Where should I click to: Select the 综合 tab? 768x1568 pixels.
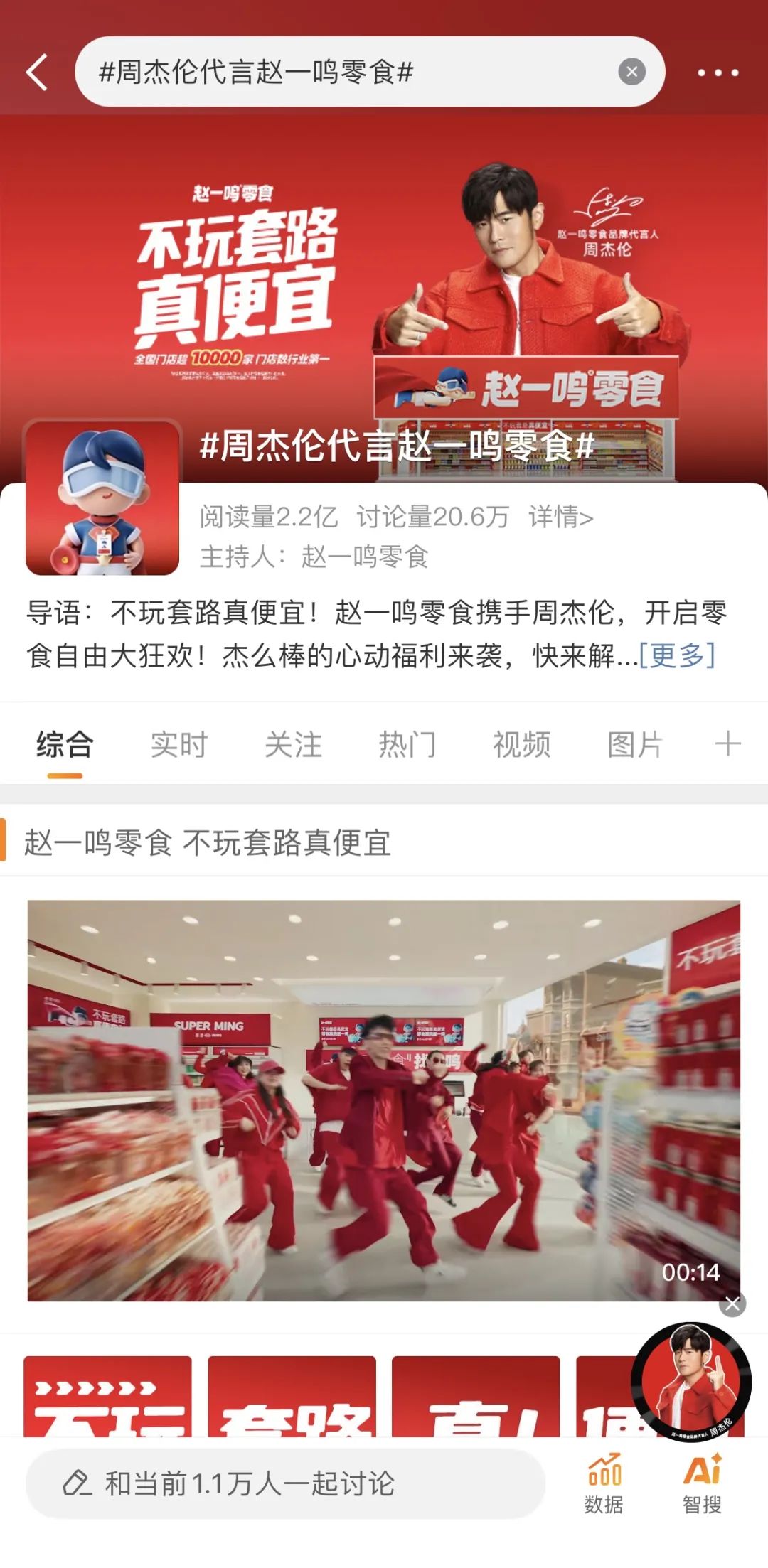pyautogui.click(x=65, y=744)
